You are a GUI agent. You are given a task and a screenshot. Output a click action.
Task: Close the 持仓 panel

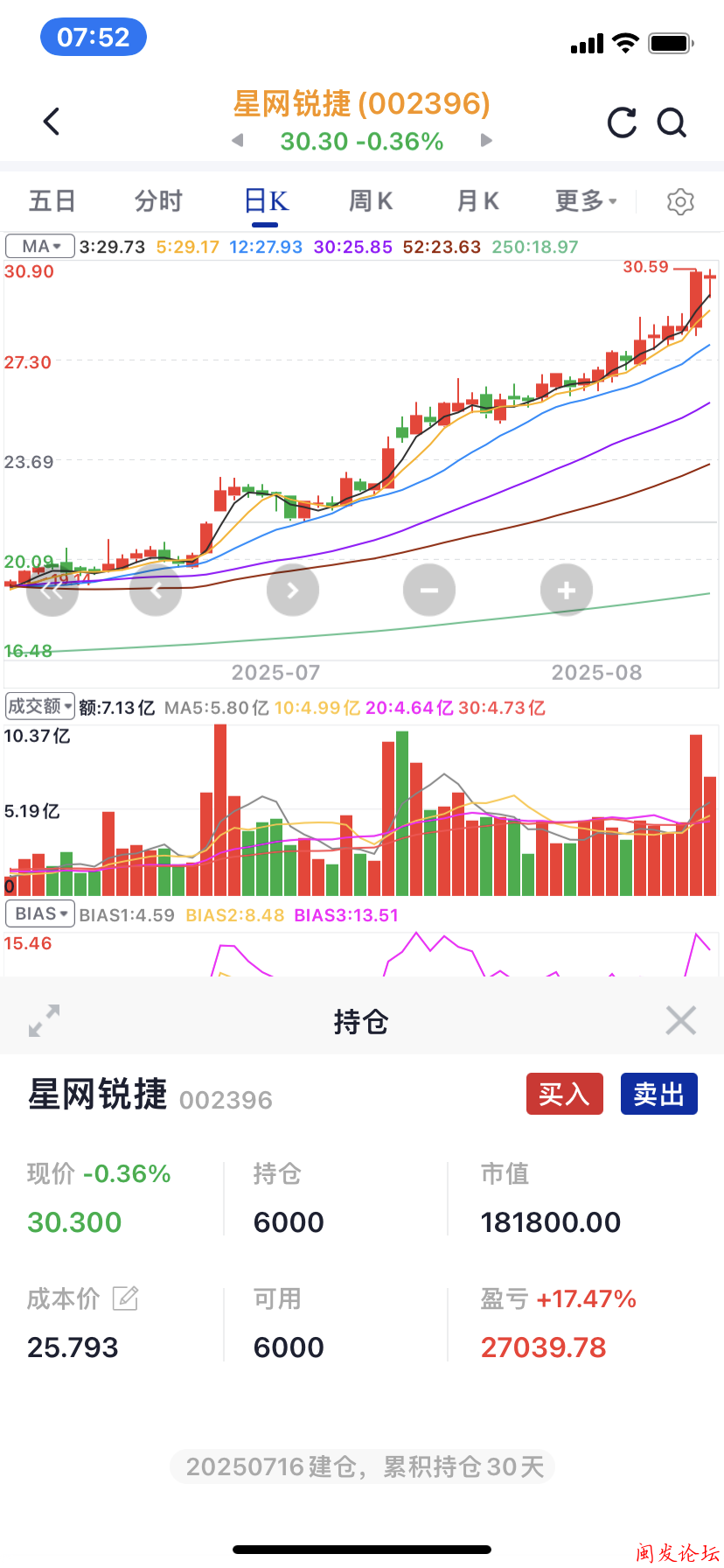coord(680,1020)
